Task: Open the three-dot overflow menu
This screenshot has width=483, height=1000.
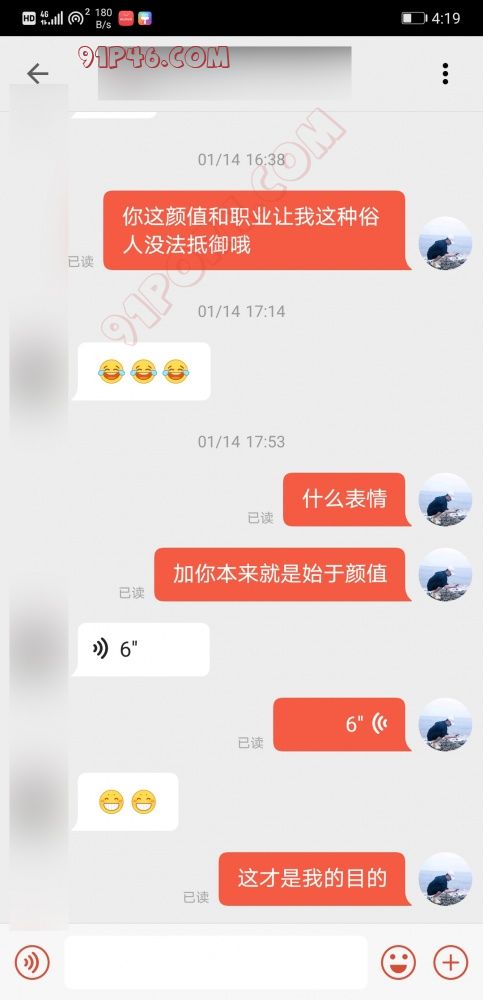Action: click(445, 74)
